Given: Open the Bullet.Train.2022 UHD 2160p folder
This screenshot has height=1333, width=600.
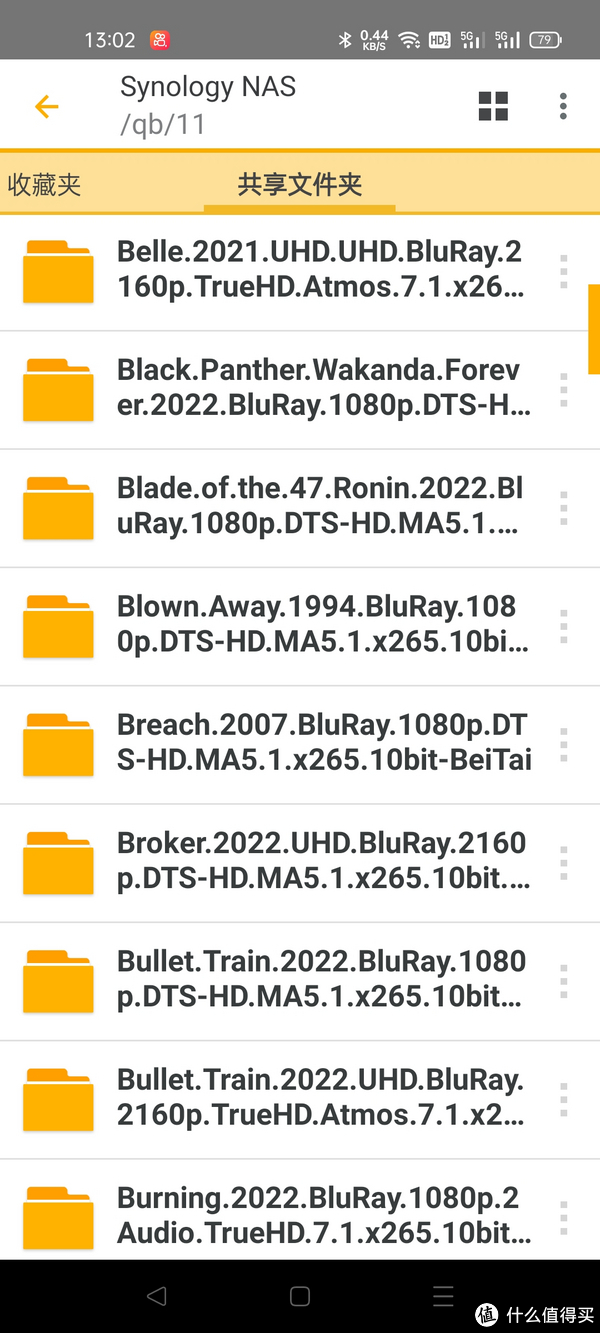Looking at the screenshot, I should [x=300, y=1099].
